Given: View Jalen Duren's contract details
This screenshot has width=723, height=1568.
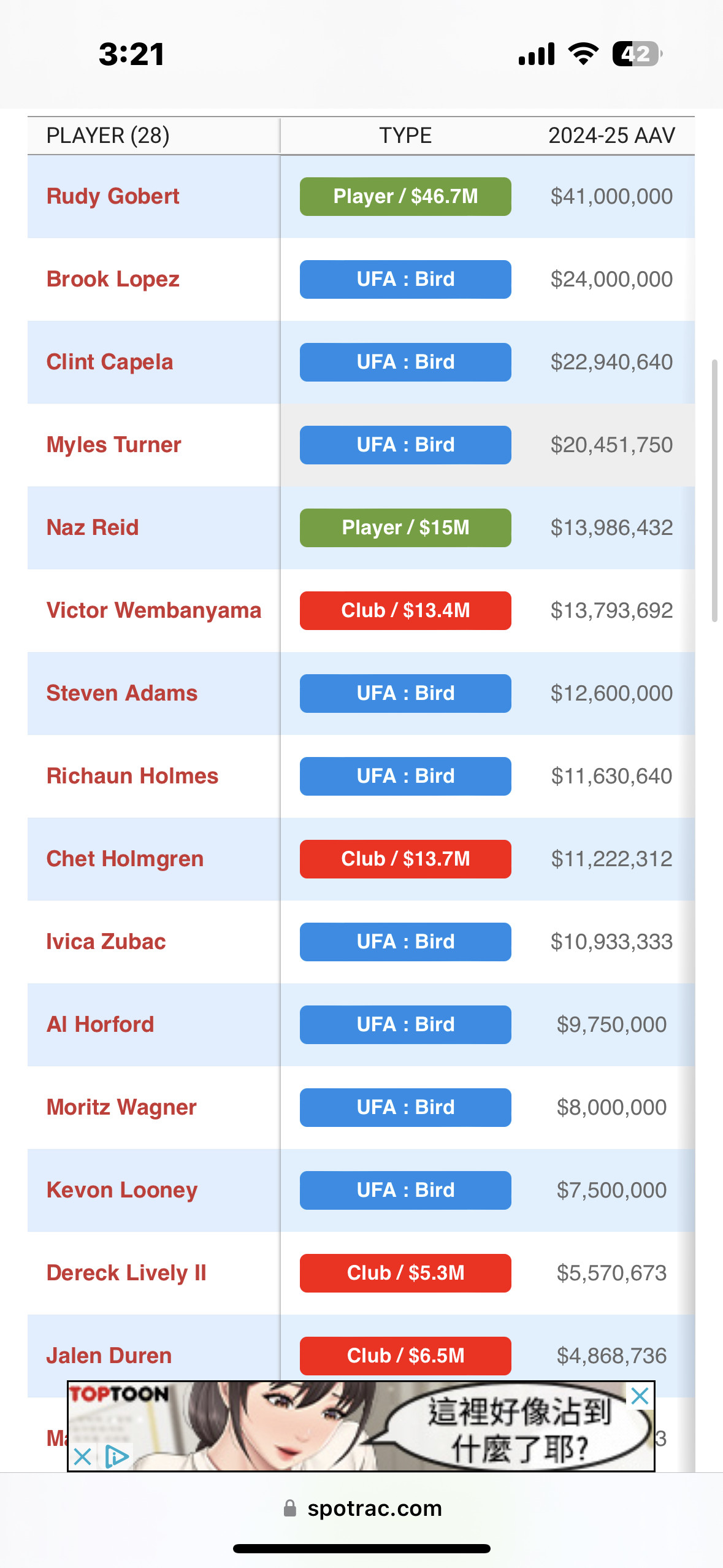Looking at the screenshot, I should (109, 1356).
